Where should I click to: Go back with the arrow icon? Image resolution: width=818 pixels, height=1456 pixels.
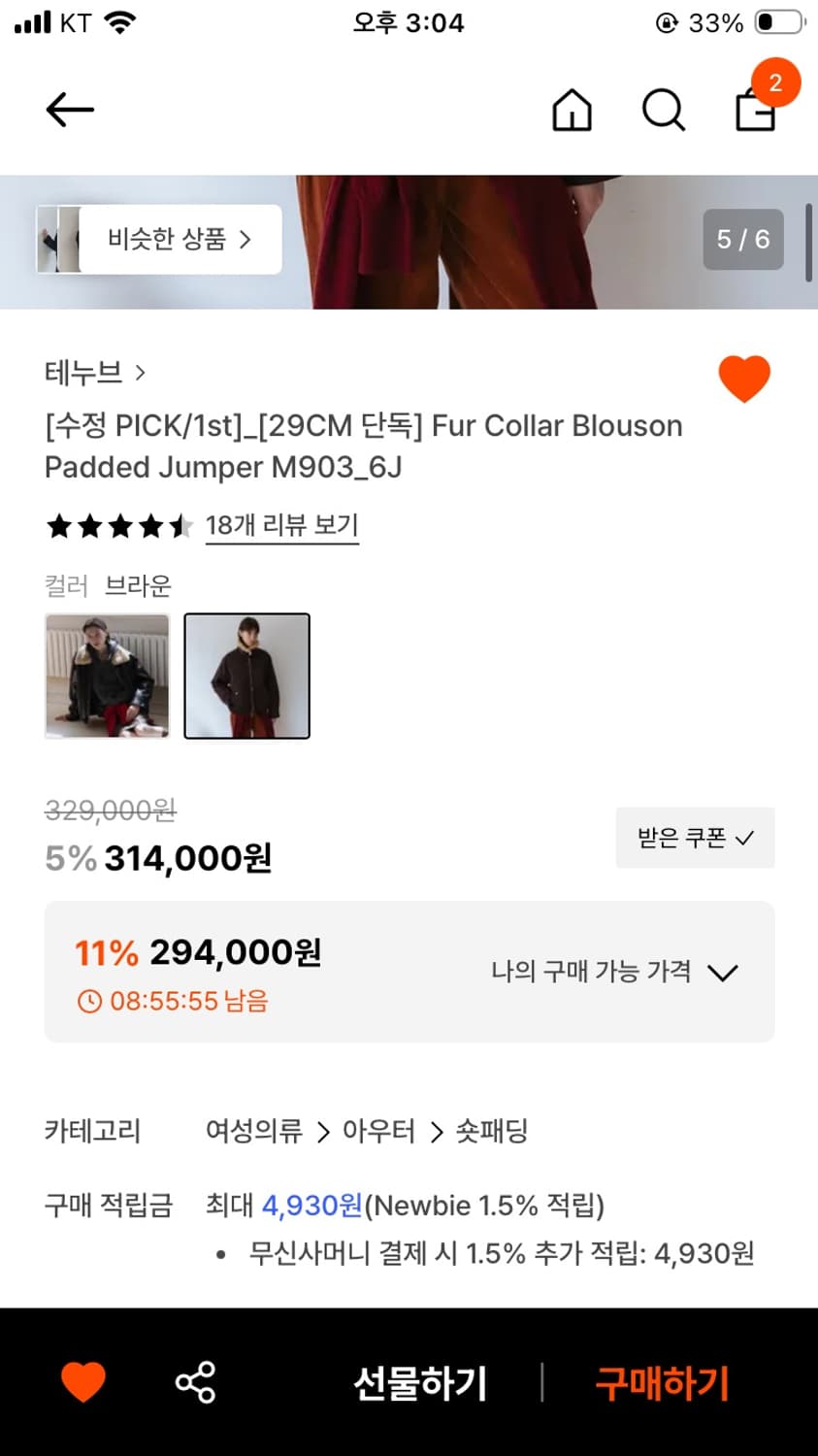pos(69,110)
